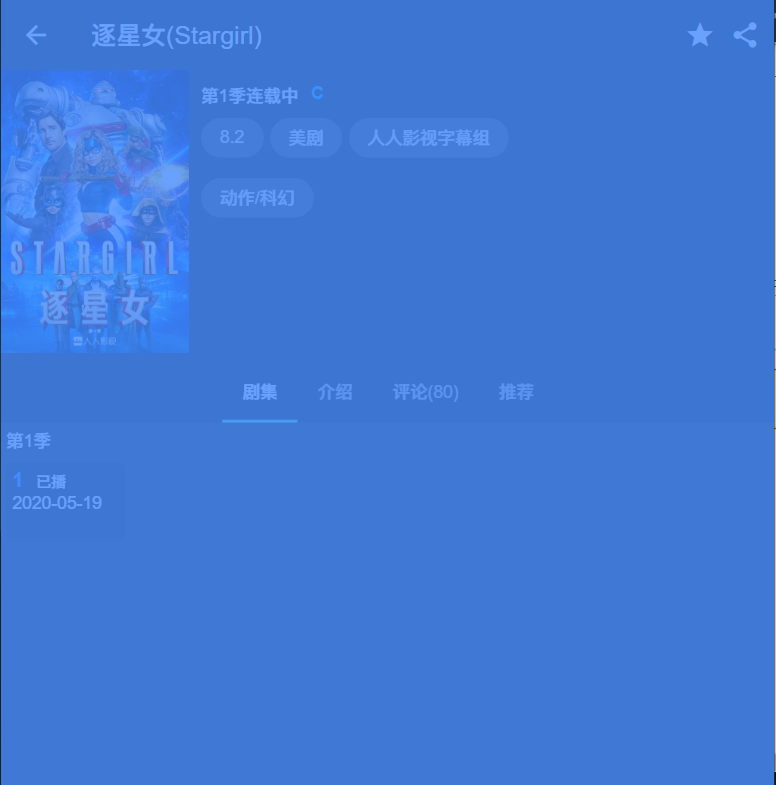Switch to the 剧集 tab

(260, 392)
